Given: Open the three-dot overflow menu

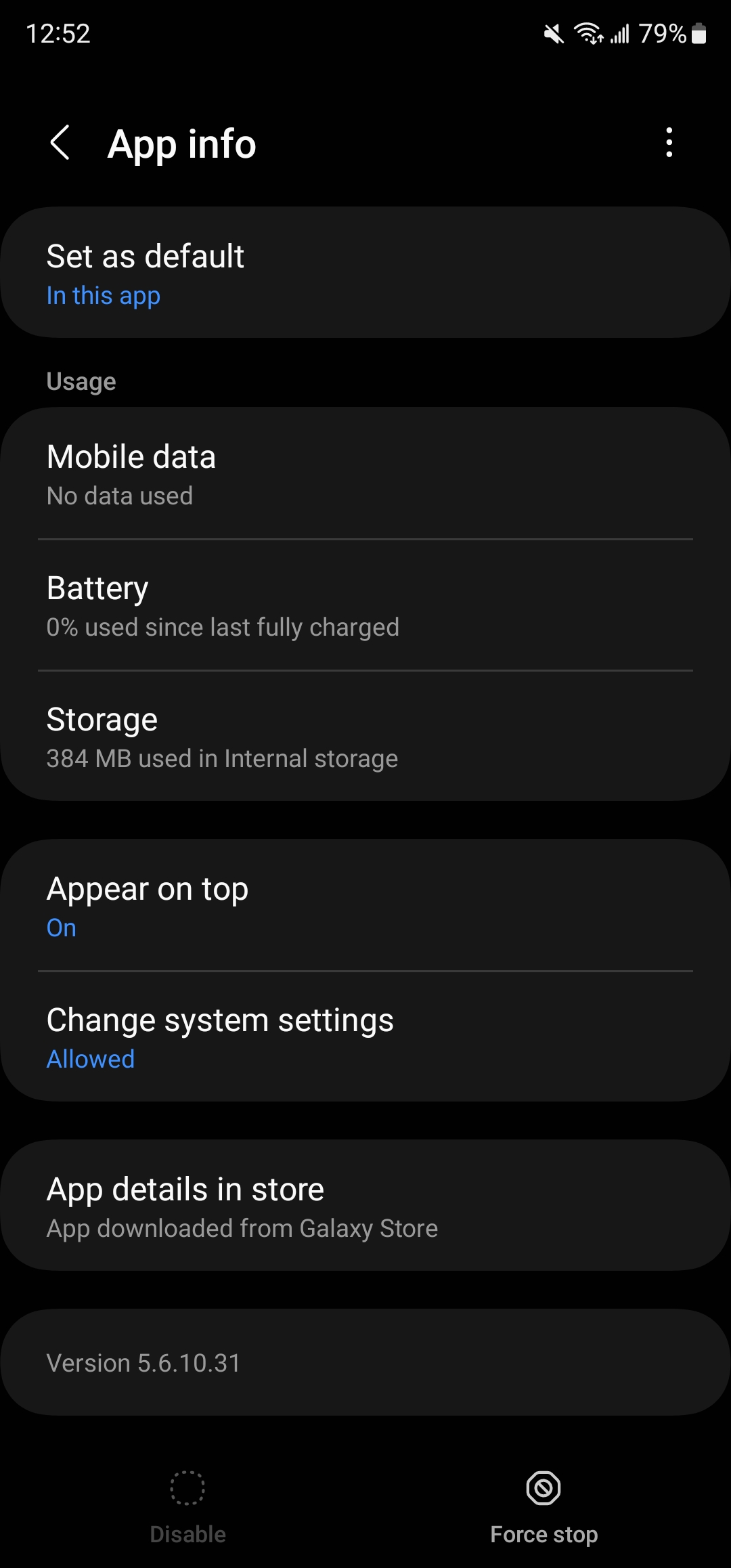Looking at the screenshot, I should (669, 143).
